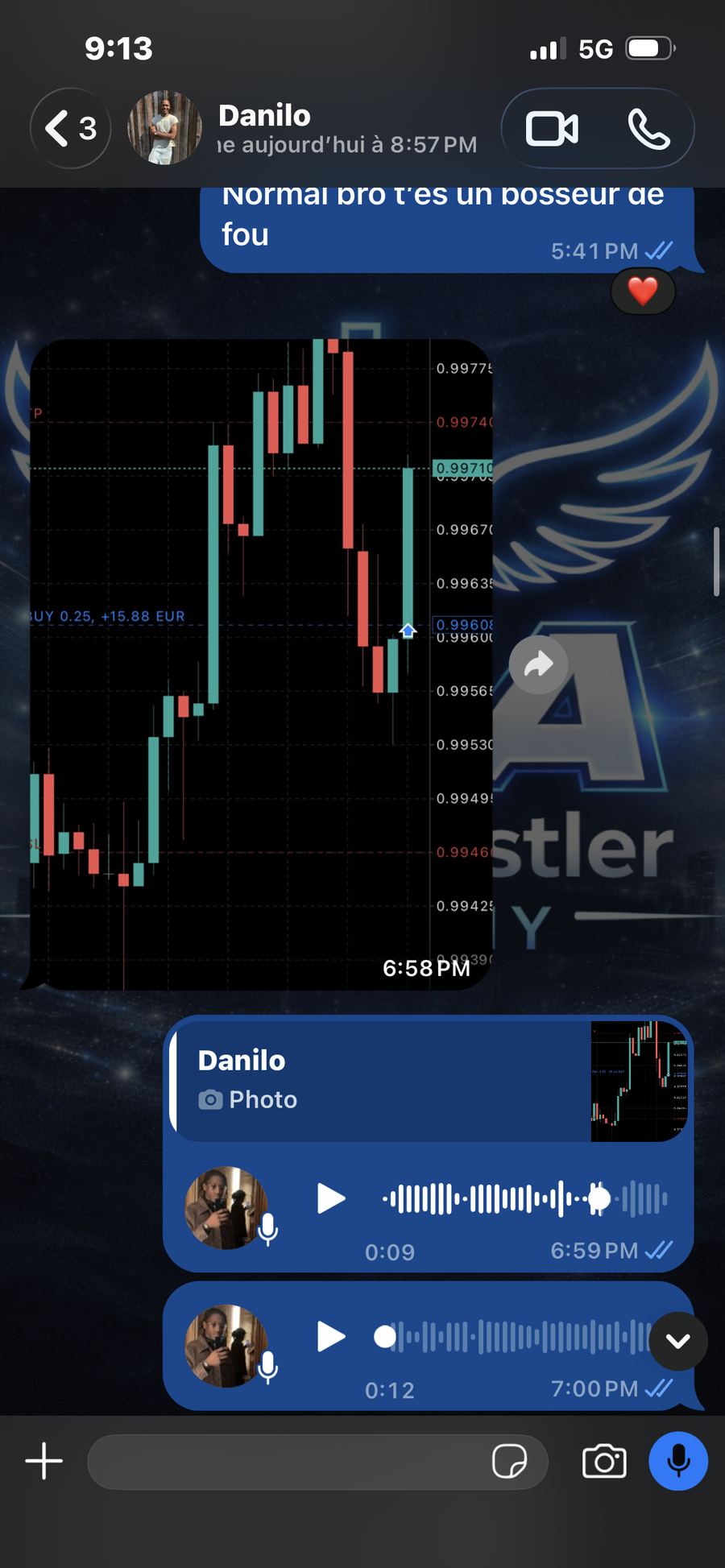Start a voice call with Danilo
This screenshot has width=725, height=1568.
click(648, 129)
